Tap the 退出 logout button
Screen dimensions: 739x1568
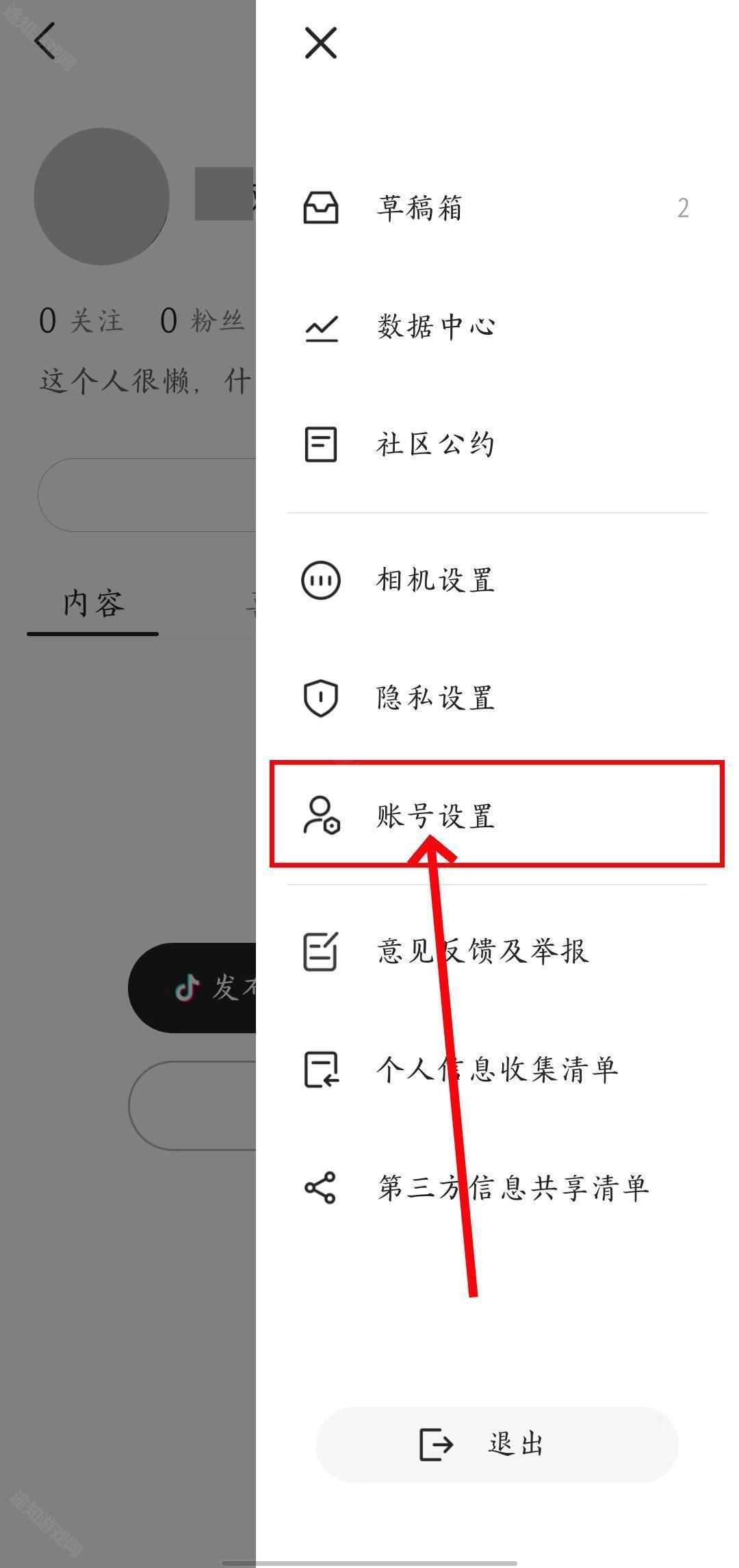(497, 1444)
